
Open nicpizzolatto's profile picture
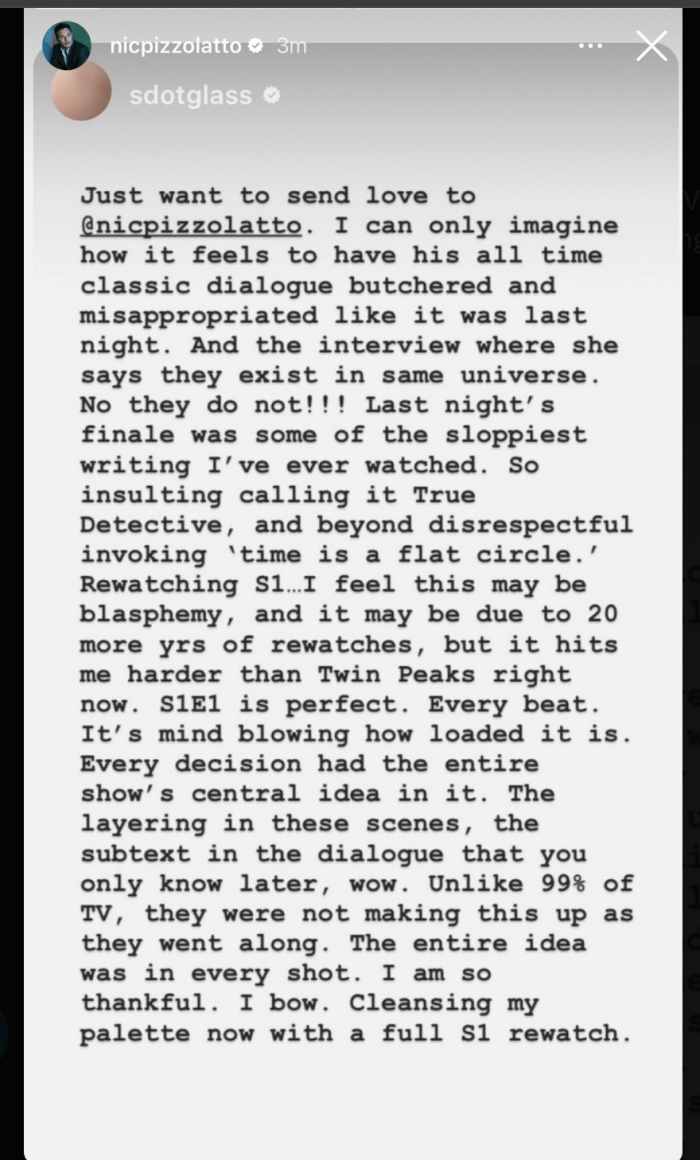67,46
